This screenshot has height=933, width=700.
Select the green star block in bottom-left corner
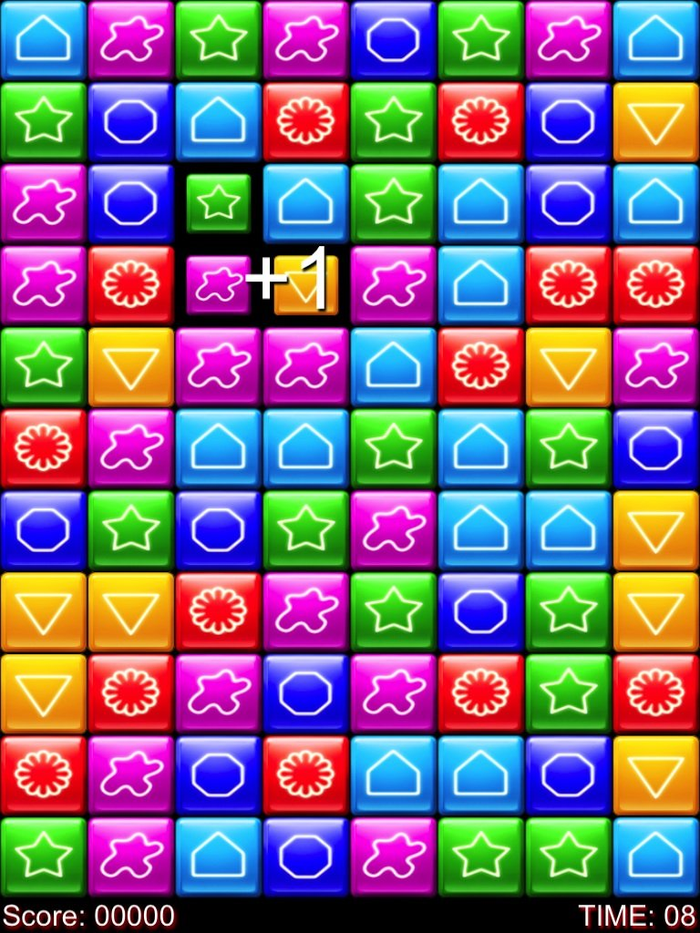(x=43, y=856)
